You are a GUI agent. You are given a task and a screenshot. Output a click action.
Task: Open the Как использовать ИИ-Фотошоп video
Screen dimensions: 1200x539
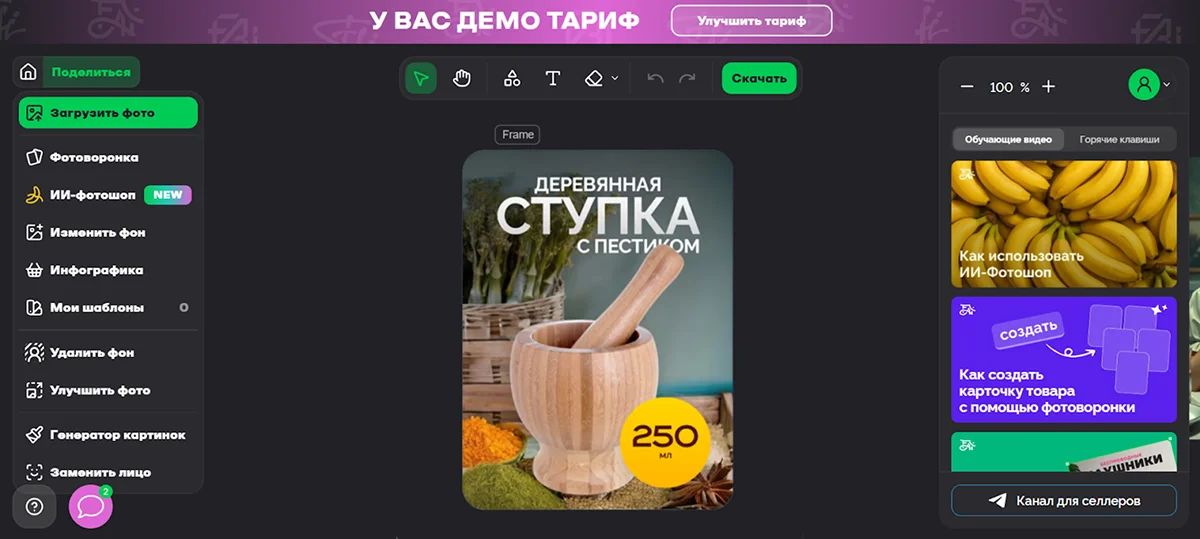(1063, 224)
